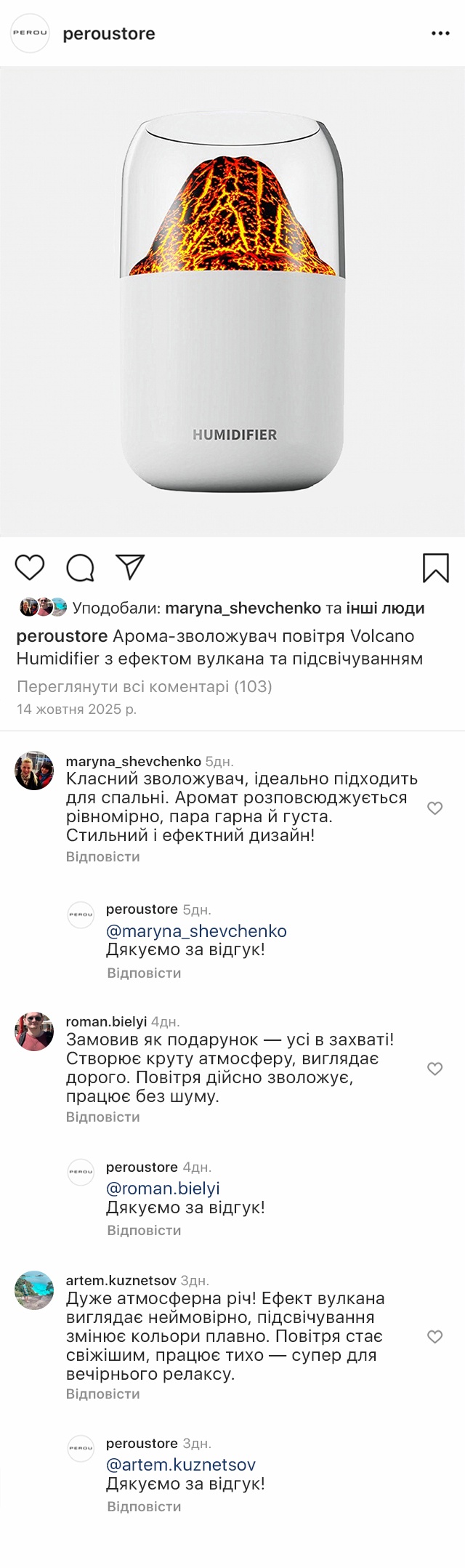Like artem.kuznetsov's comment

[x=434, y=1336]
